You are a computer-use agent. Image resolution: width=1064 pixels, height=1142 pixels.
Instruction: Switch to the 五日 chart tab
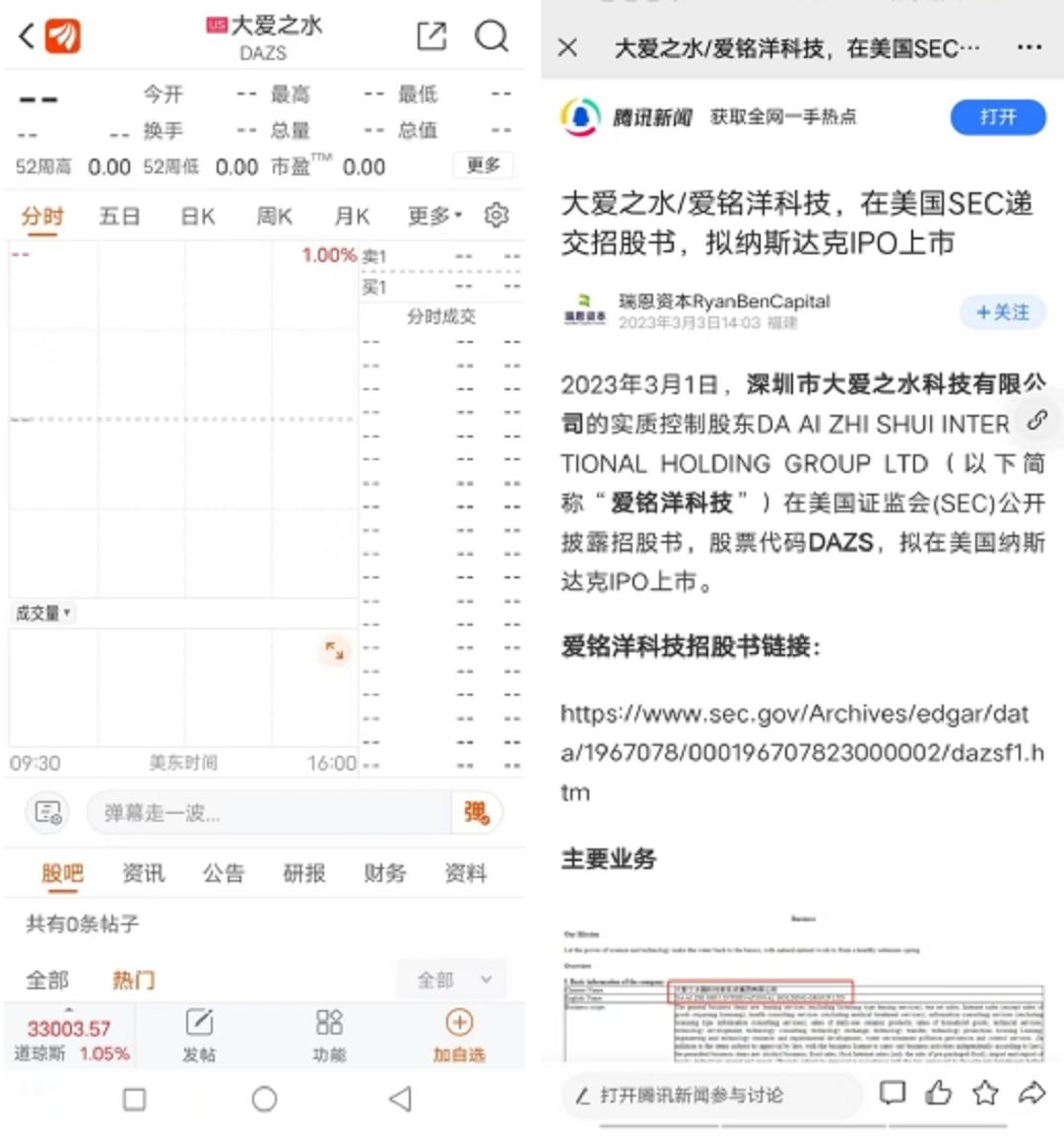click(x=119, y=216)
